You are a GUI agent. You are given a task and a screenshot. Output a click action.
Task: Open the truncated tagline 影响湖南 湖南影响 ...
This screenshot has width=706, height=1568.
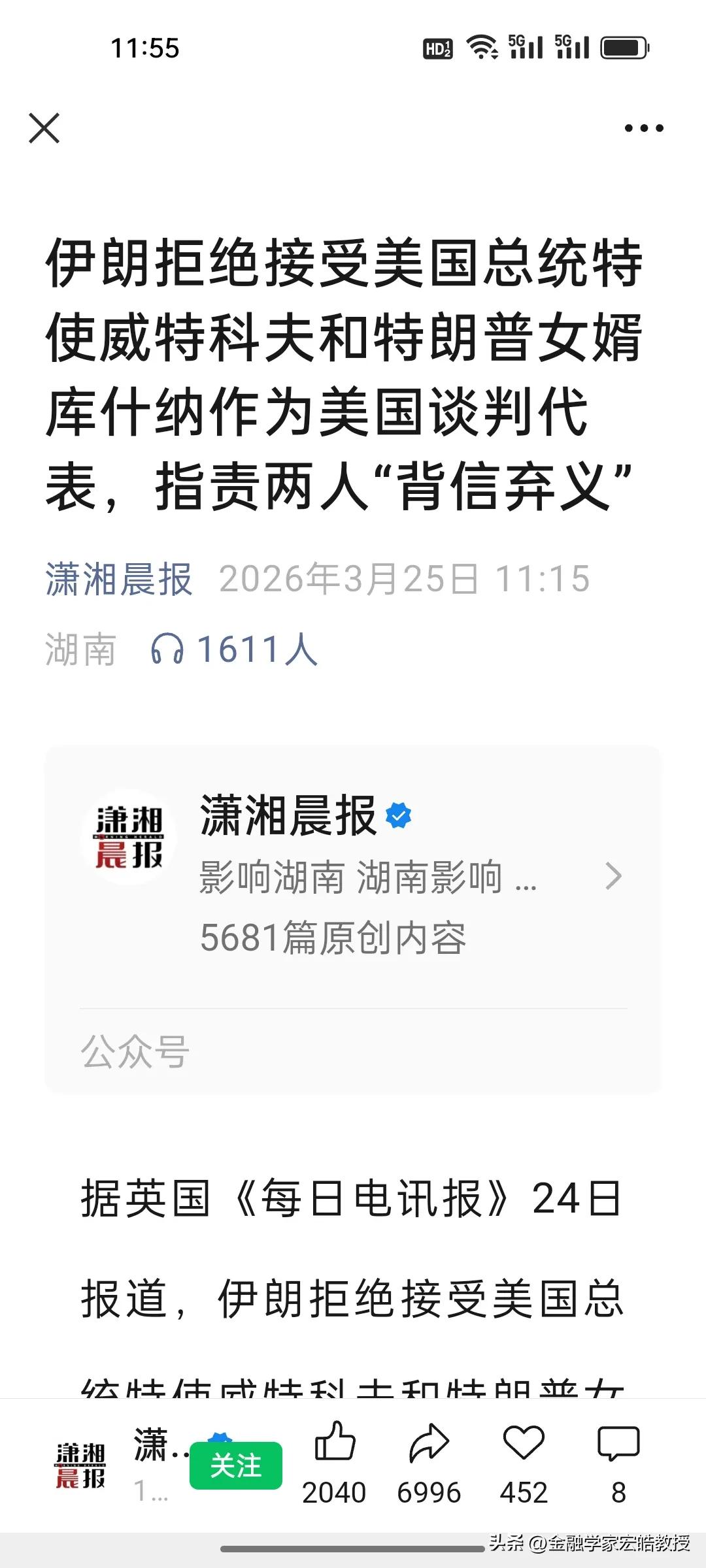click(366, 879)
